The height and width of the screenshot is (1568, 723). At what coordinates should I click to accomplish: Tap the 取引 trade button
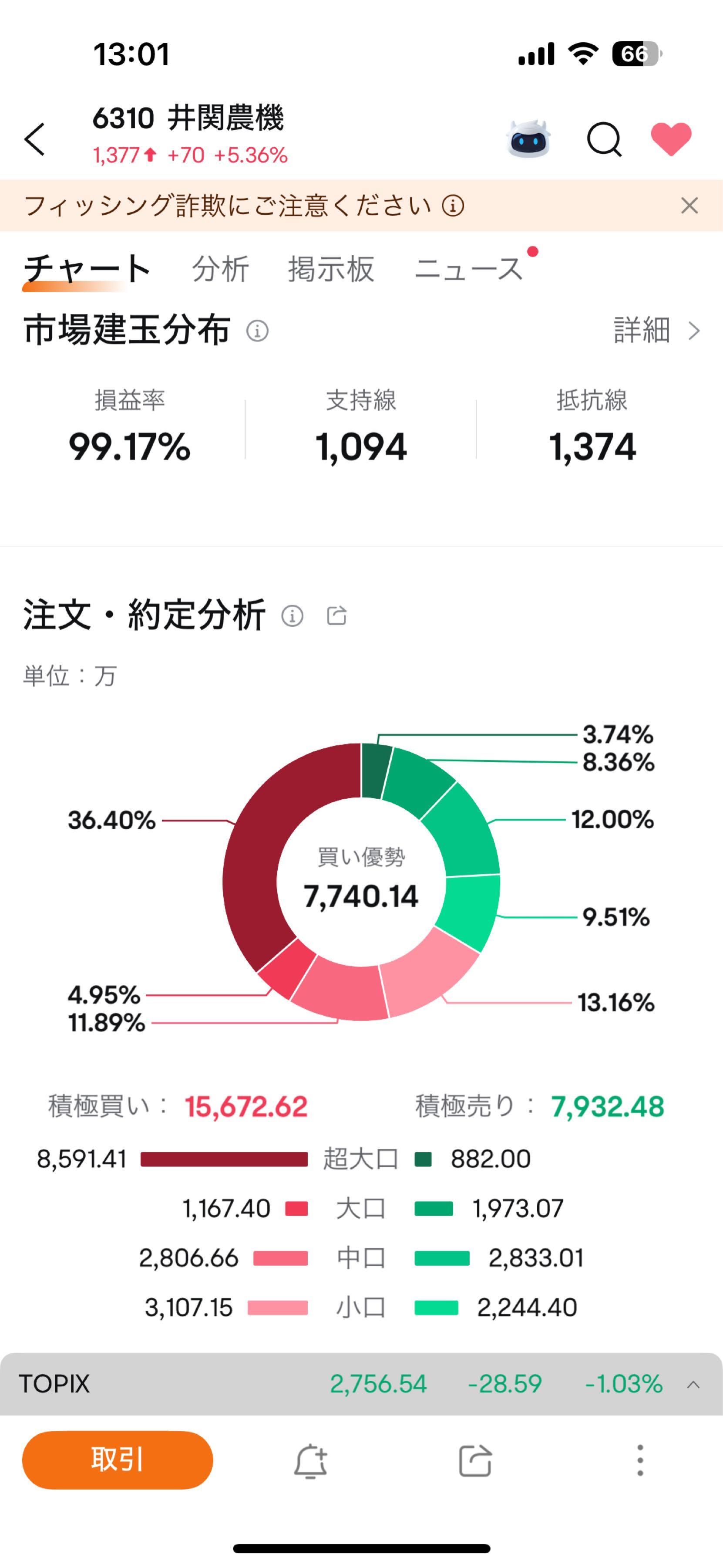pos(118,1460)
